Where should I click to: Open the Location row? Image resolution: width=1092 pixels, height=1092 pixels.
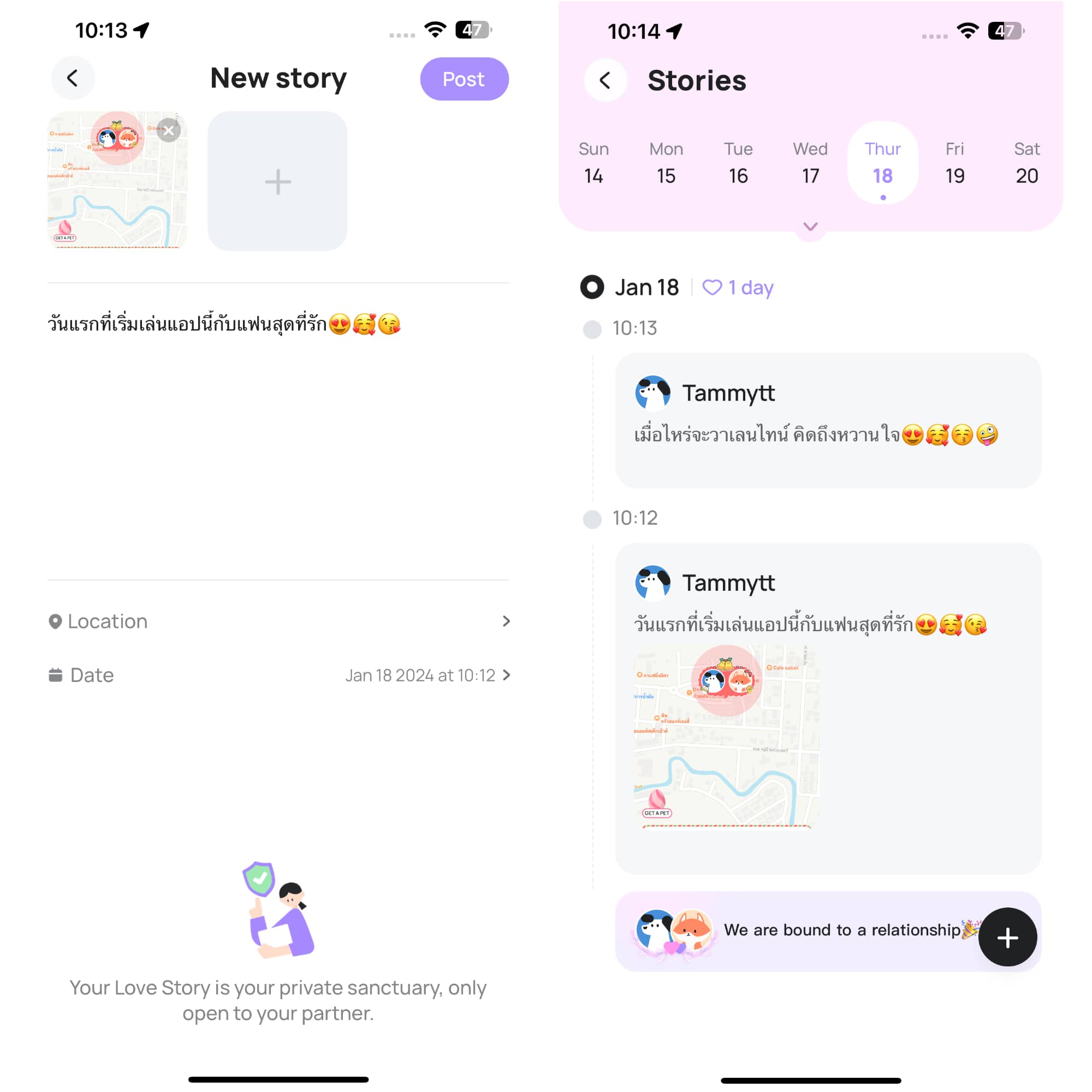coord(278,621)
